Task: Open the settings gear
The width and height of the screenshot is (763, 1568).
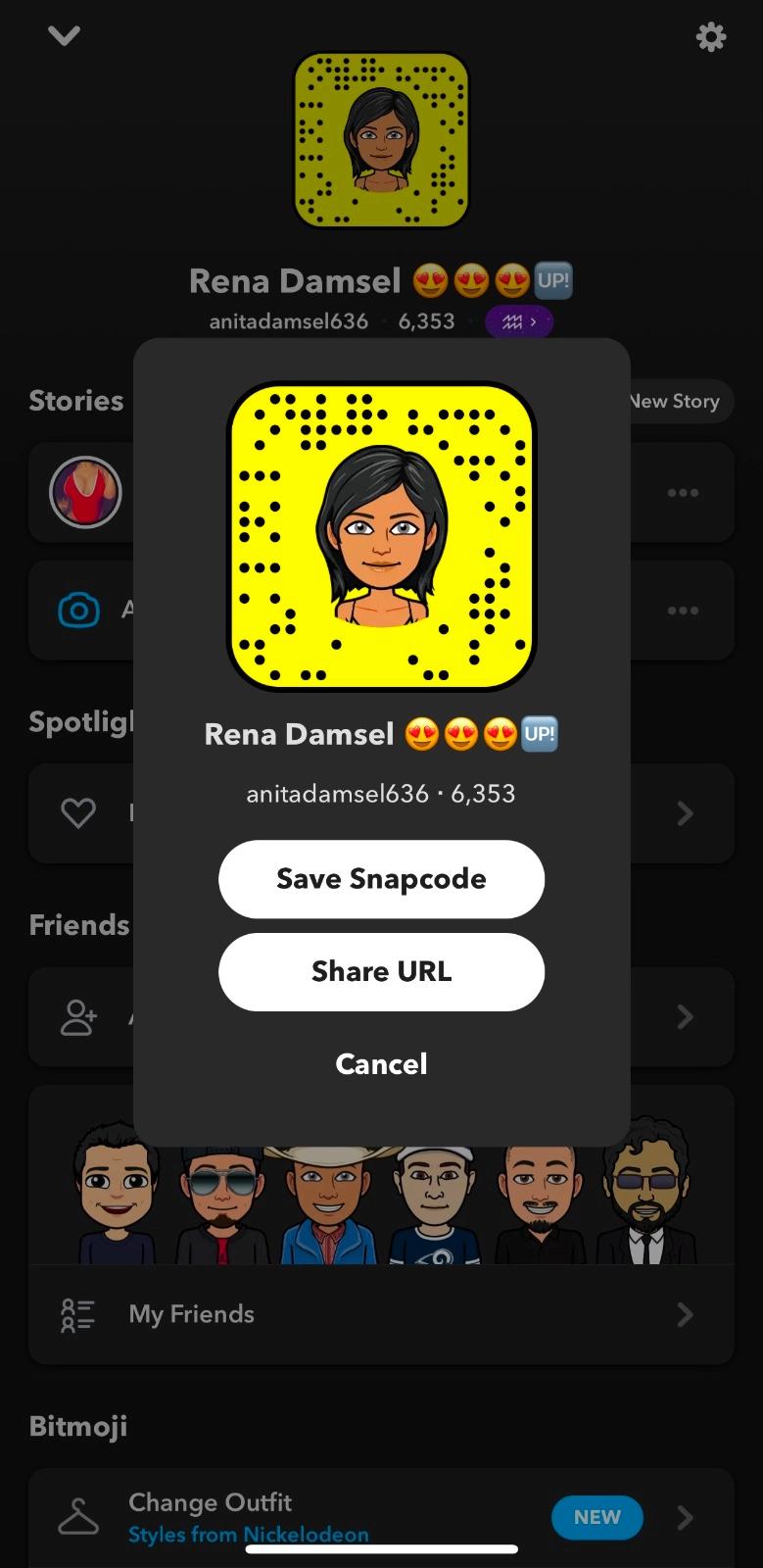Action: (x=710, y=37)
